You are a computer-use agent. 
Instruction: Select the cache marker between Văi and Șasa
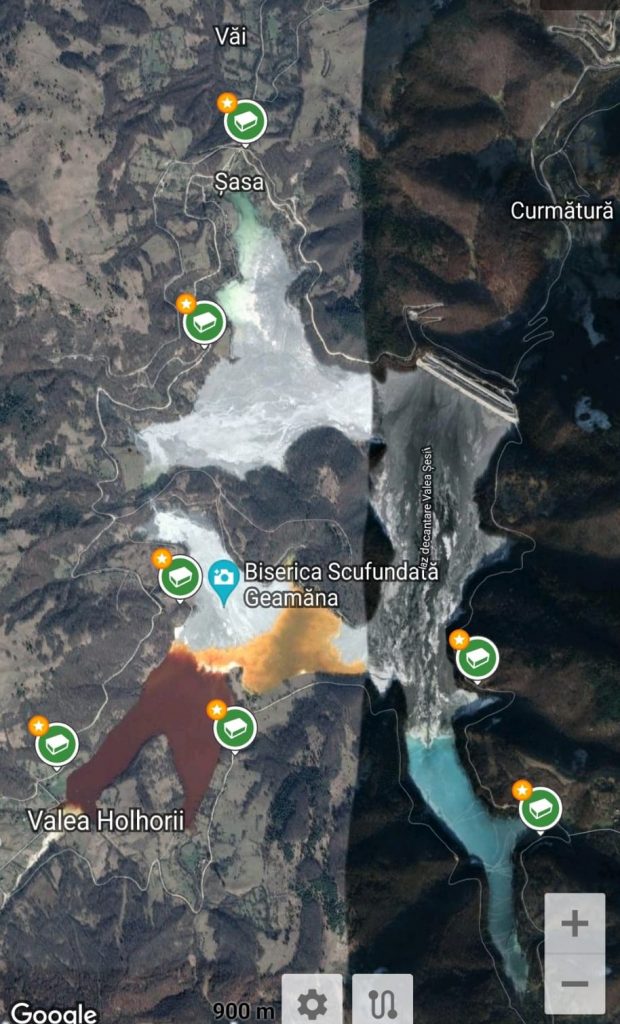(x=245, y=121)
